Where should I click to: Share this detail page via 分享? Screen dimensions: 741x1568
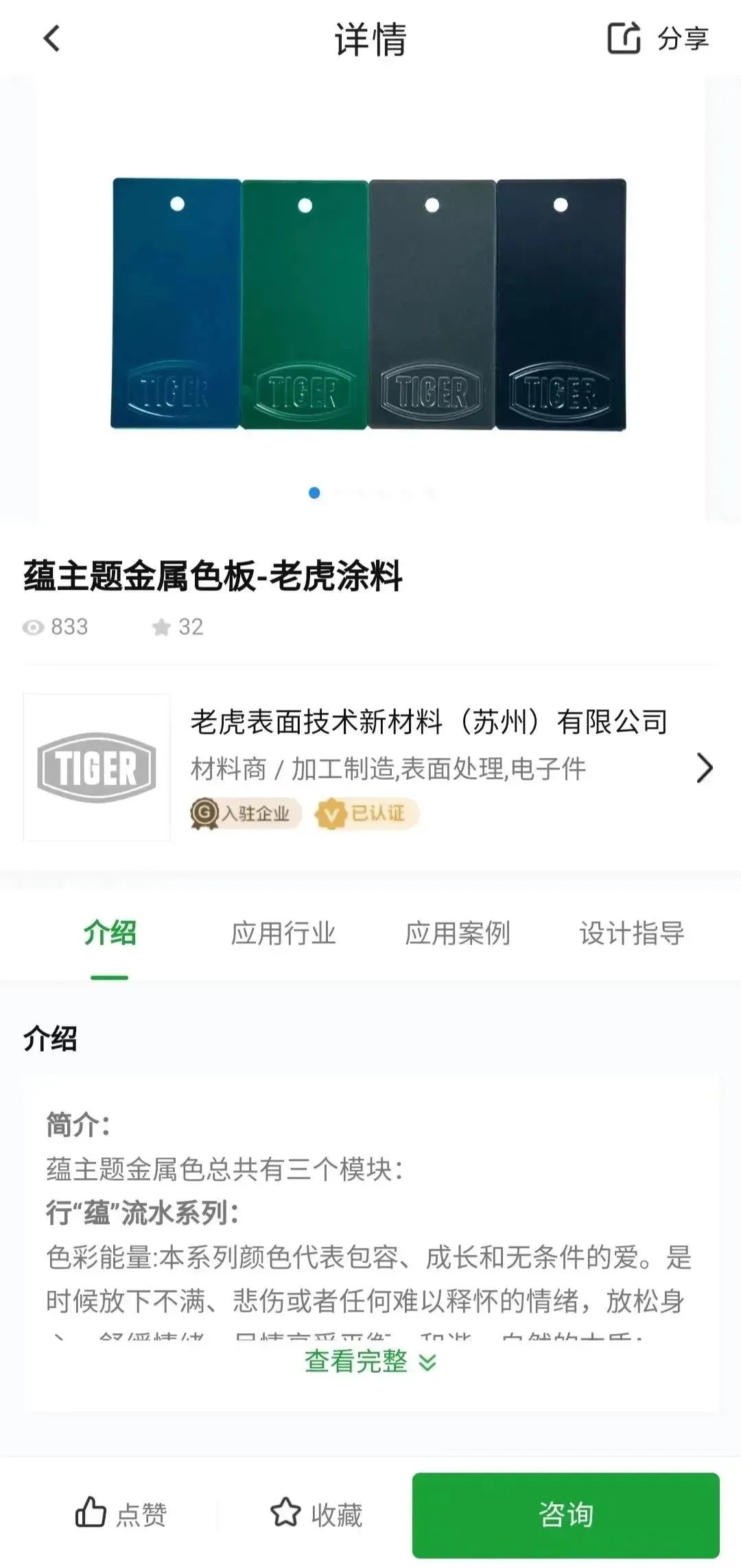point(657,38)
